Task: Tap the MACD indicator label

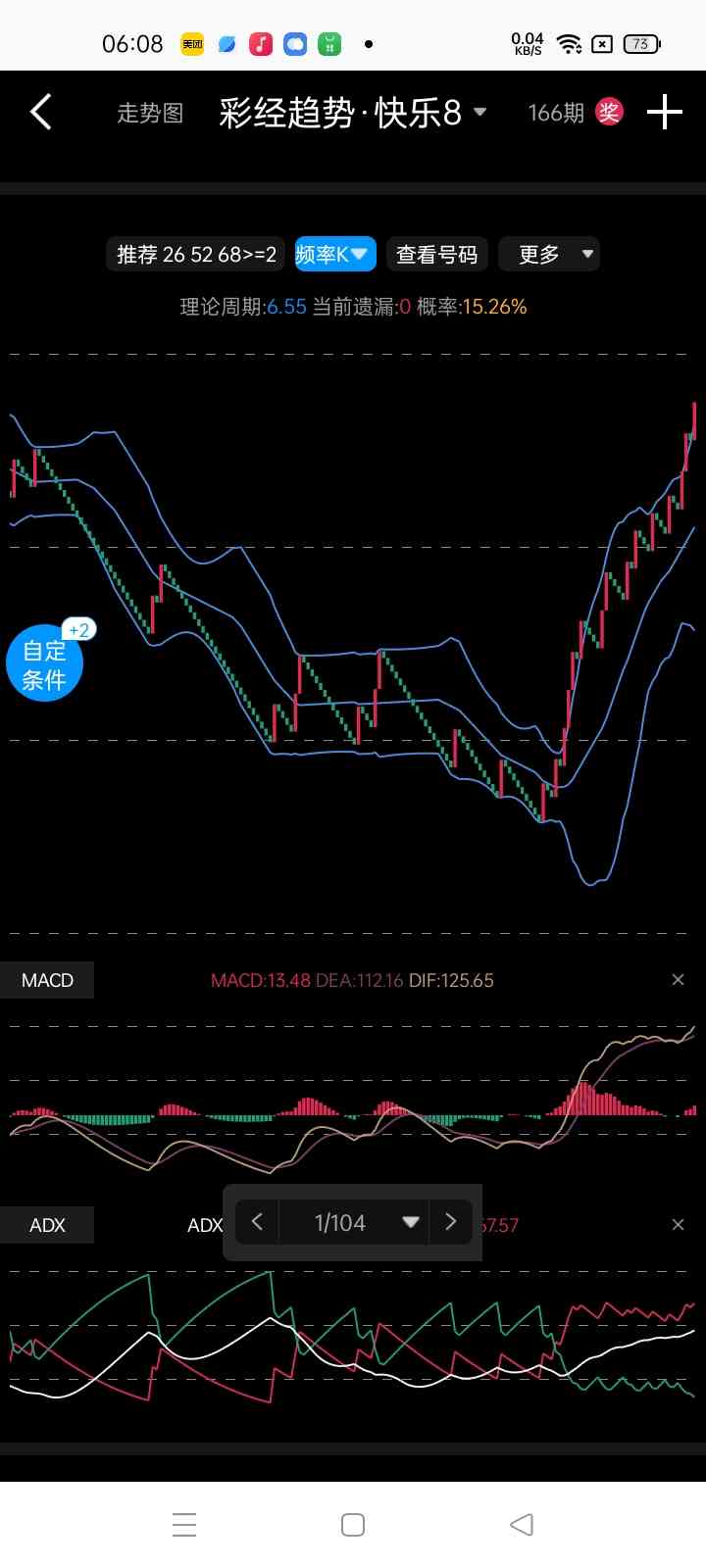Action: coord(47,980)
